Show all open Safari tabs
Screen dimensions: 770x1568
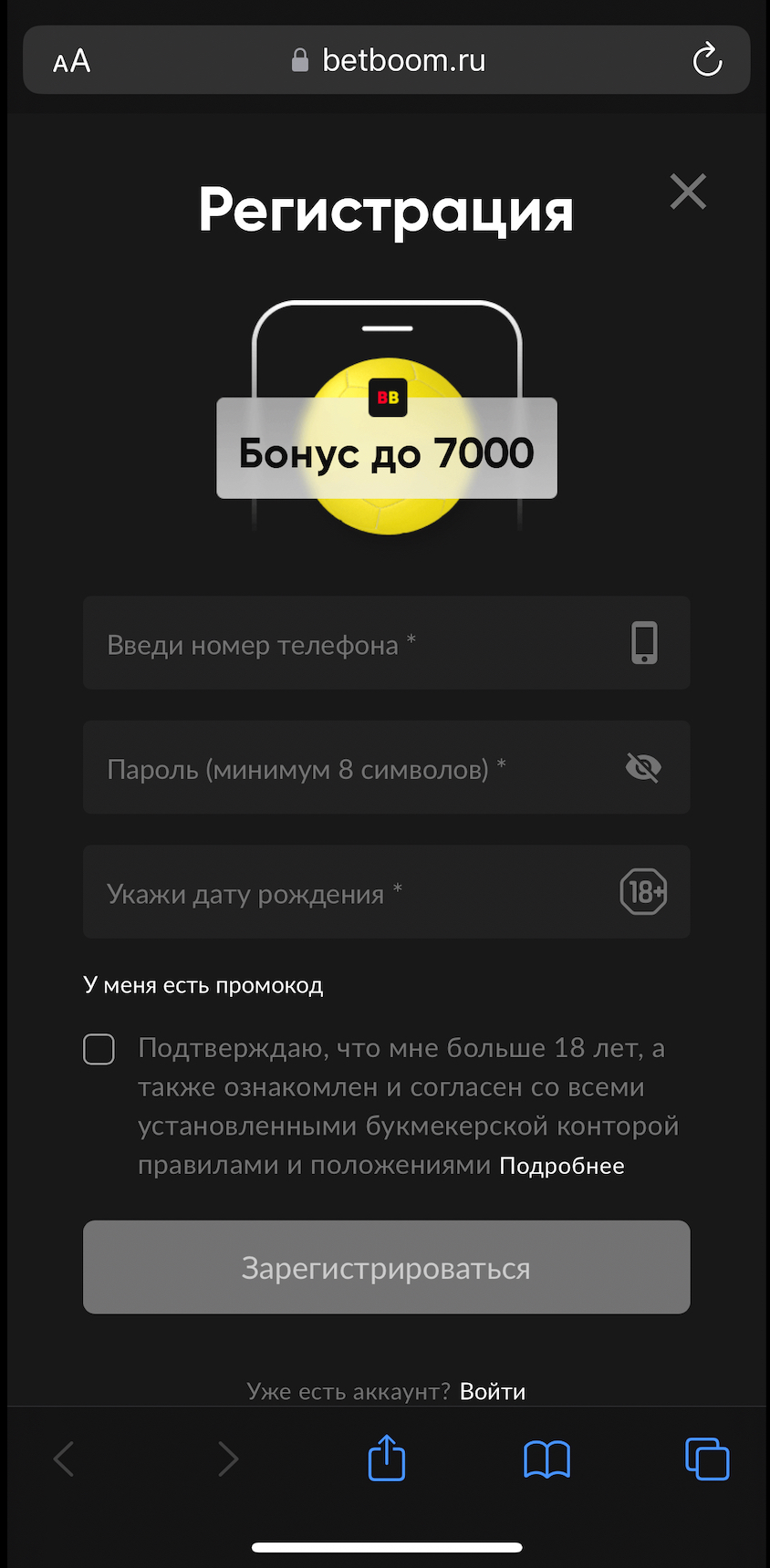tap(706, 1459)
